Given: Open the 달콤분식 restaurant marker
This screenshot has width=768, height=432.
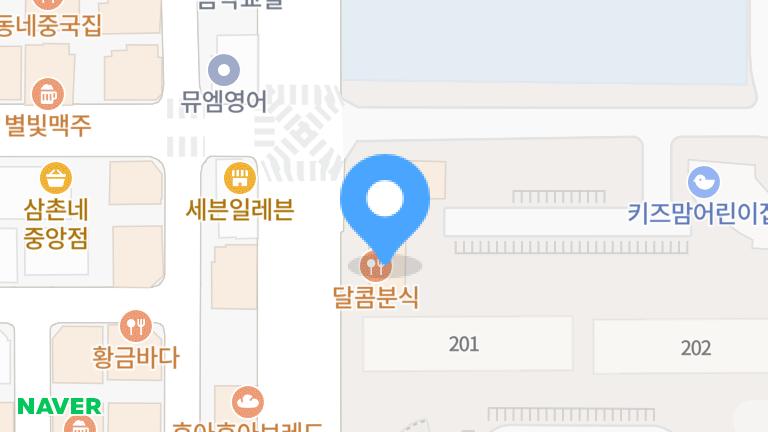Looking at the screenshot, I should tap(374, 267).
